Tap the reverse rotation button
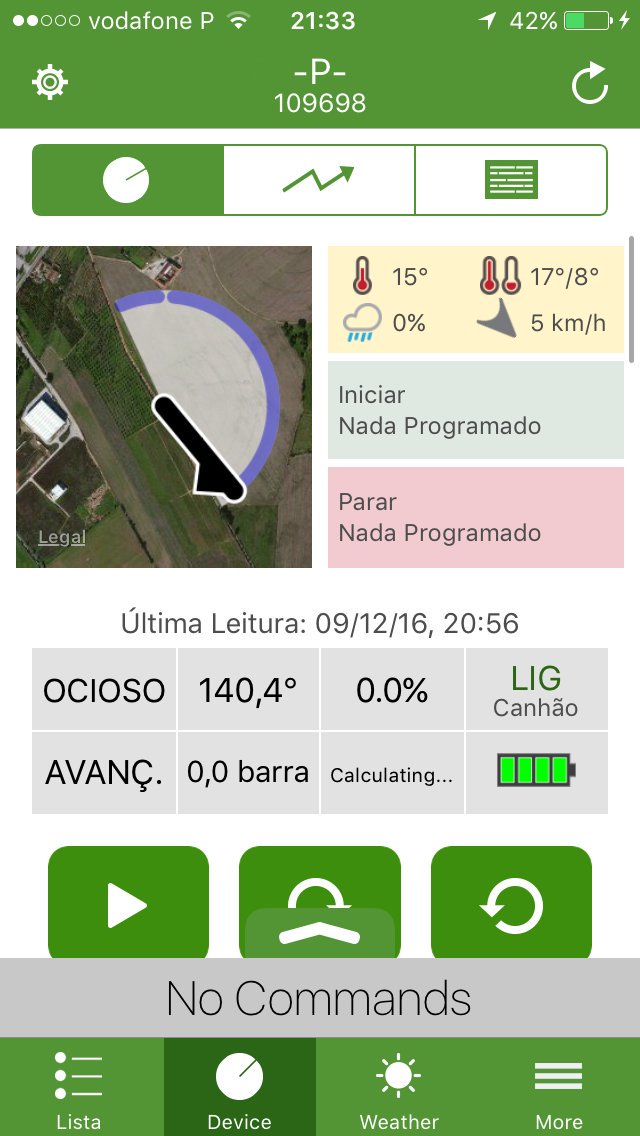 pos(511,904)
